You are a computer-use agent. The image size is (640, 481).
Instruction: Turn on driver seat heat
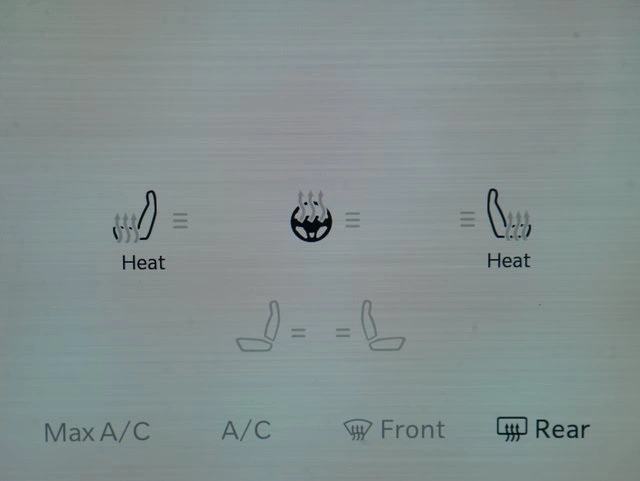pos(137,220)
